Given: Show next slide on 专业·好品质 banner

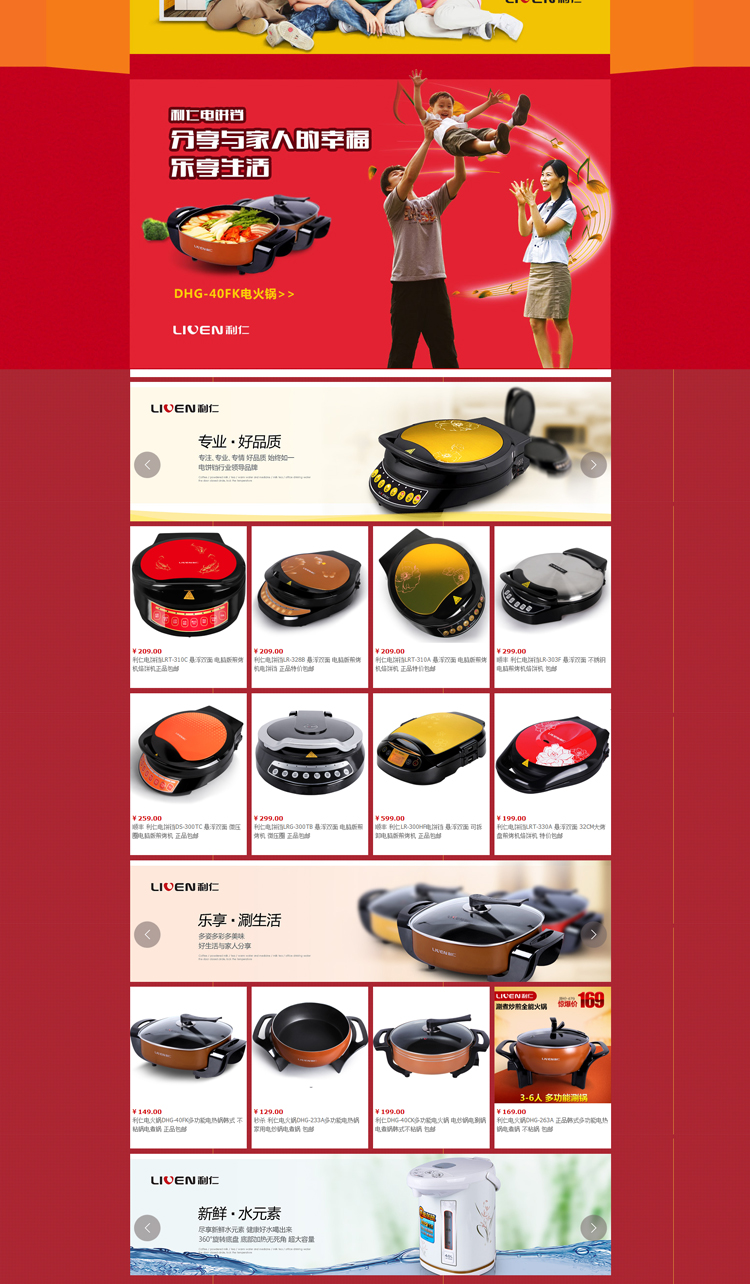Looking at the screenshot, I should click(x=593, y=464).
